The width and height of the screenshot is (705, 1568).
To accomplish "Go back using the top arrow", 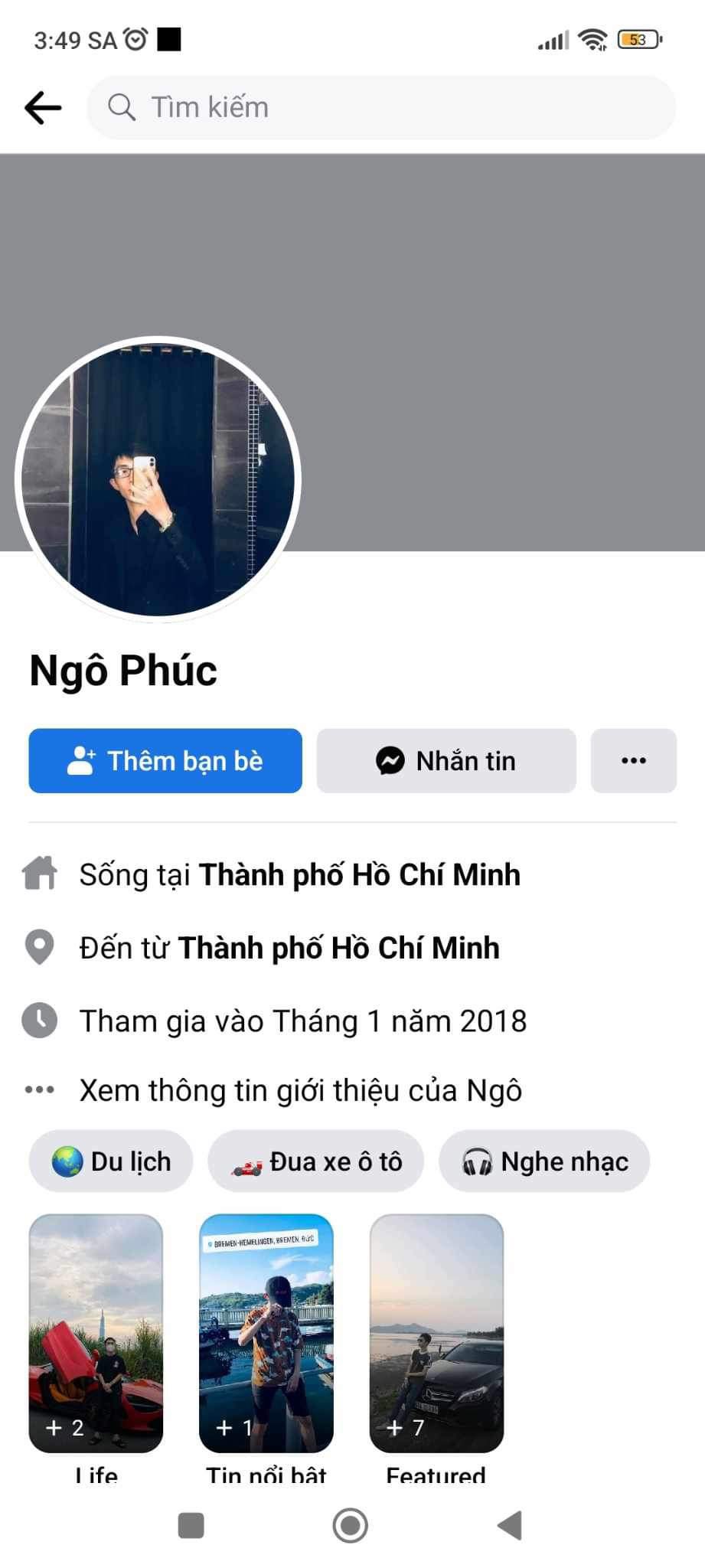I will (43, 108).
